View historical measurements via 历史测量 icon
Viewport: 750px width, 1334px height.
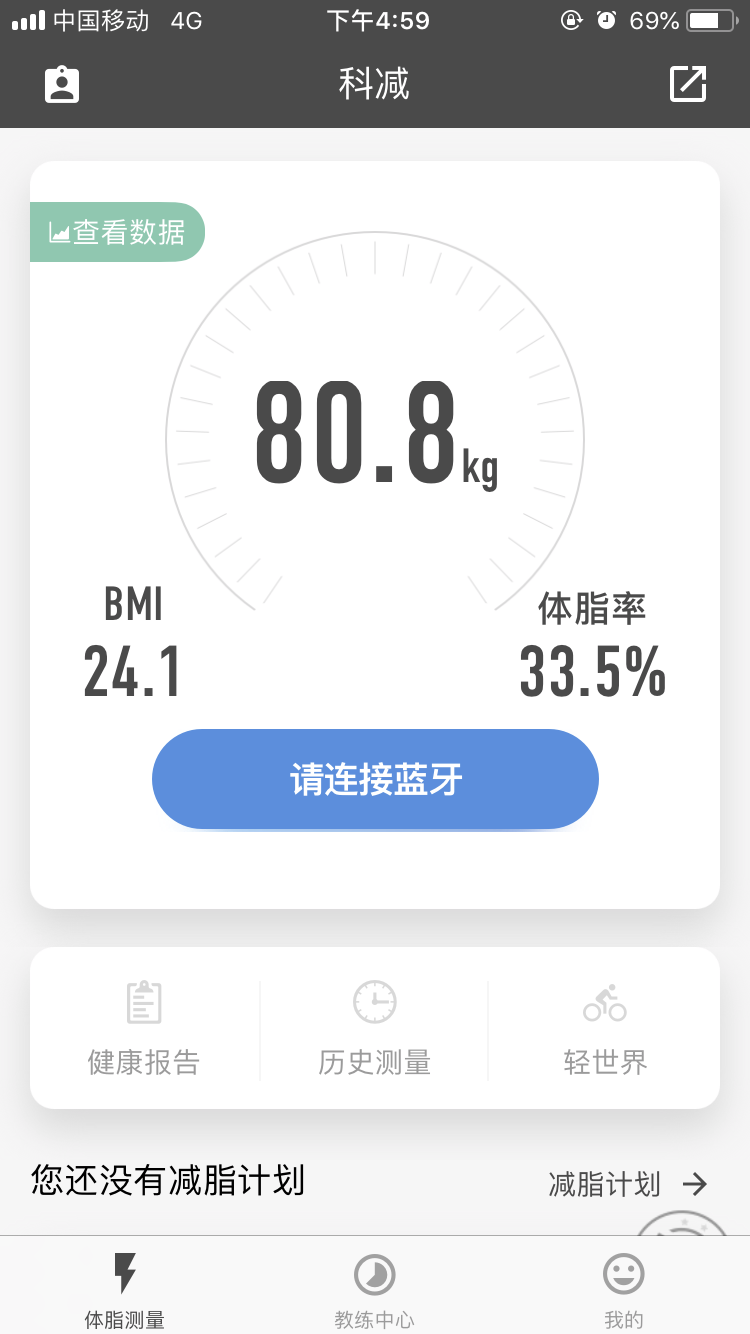tap(374, 1028)
